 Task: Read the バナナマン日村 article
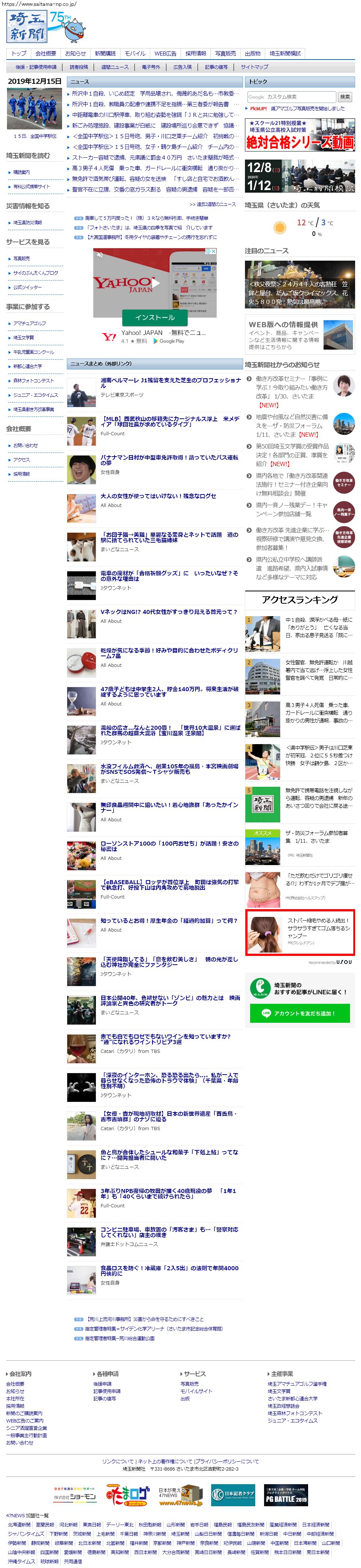(x=169, y=460)
